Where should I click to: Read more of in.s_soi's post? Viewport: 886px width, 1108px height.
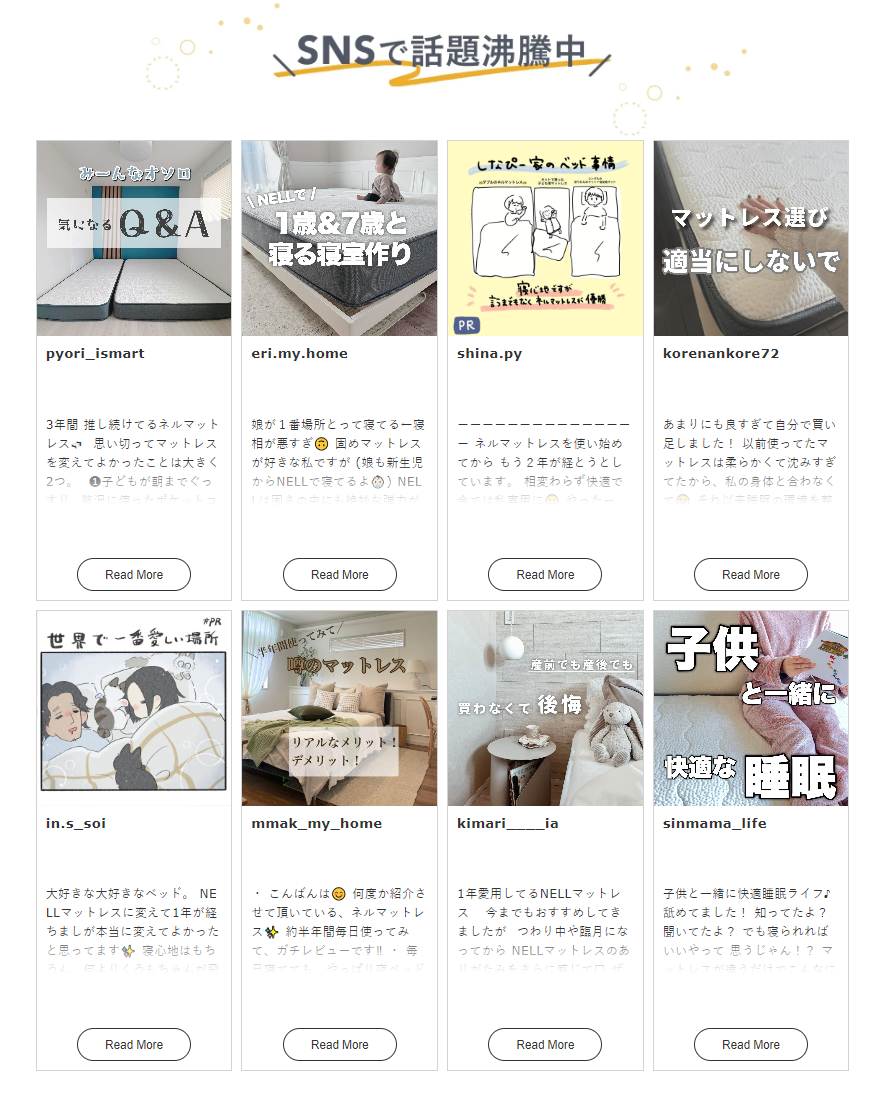point(134,1045)
